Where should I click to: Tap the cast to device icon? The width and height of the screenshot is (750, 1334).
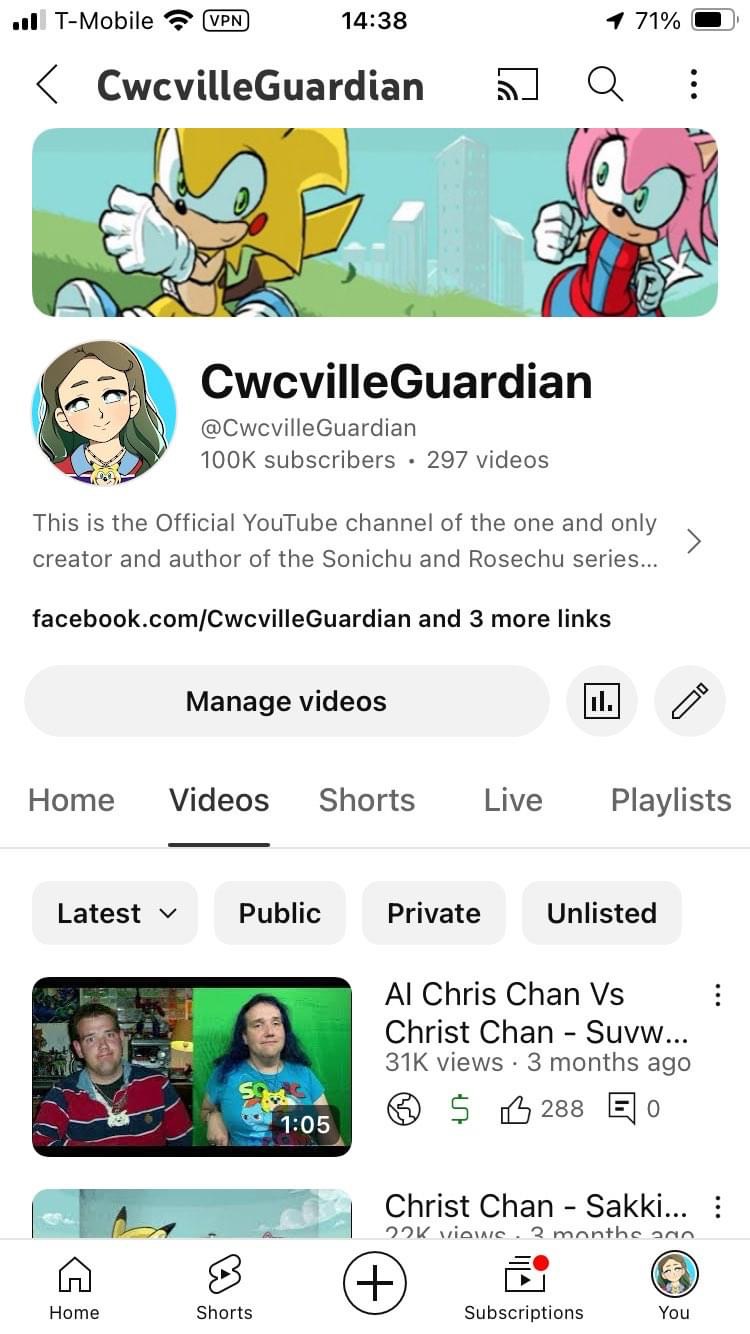[517, 85]
